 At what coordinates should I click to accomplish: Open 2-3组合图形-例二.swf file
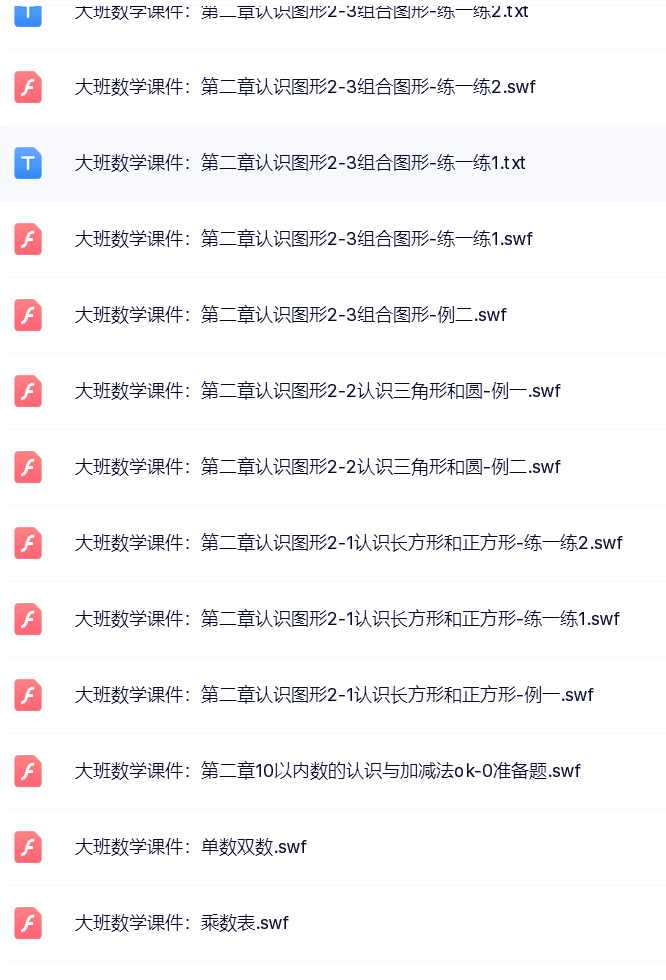pos(290,315)
